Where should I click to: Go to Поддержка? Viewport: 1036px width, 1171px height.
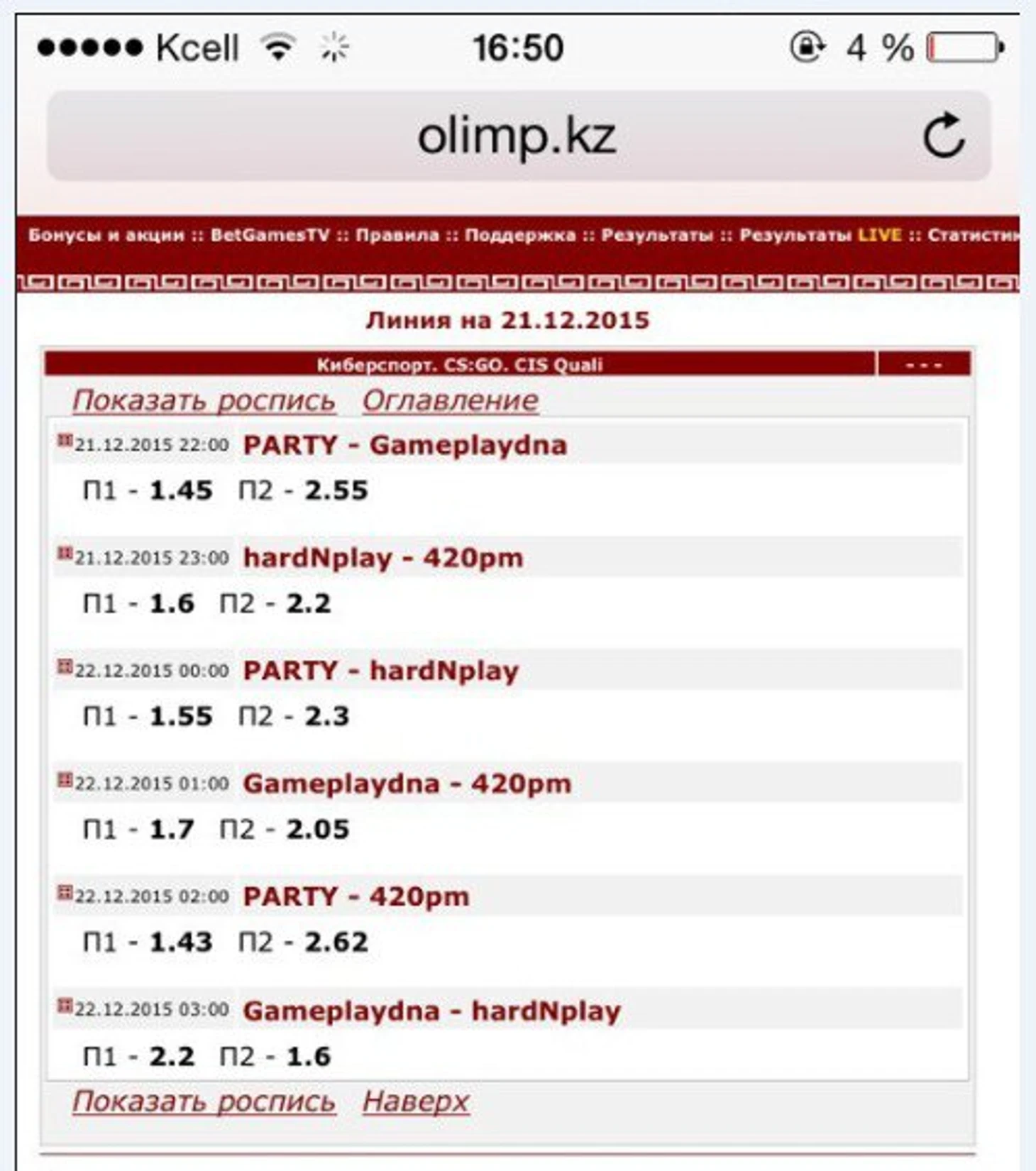(520, 236)
